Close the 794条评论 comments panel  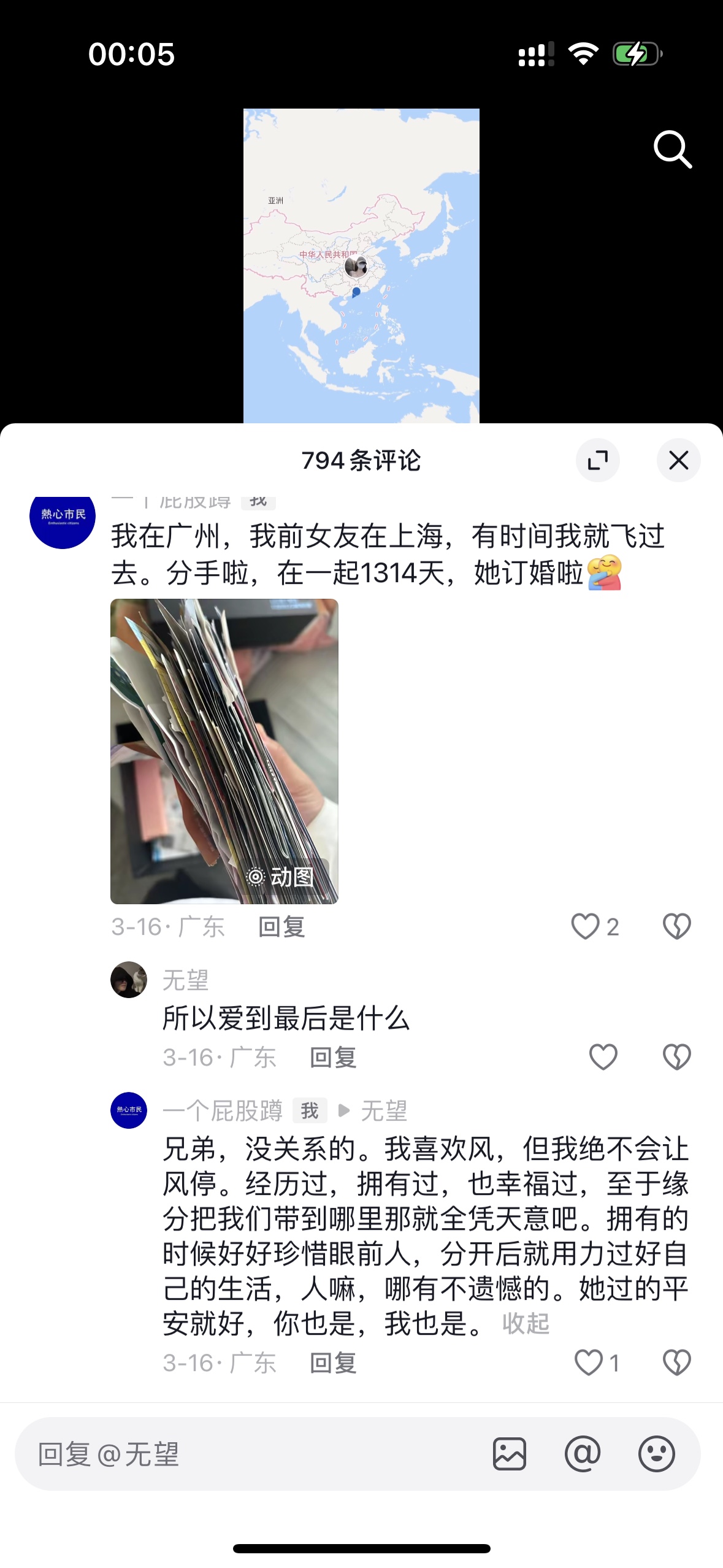point(678,460)
